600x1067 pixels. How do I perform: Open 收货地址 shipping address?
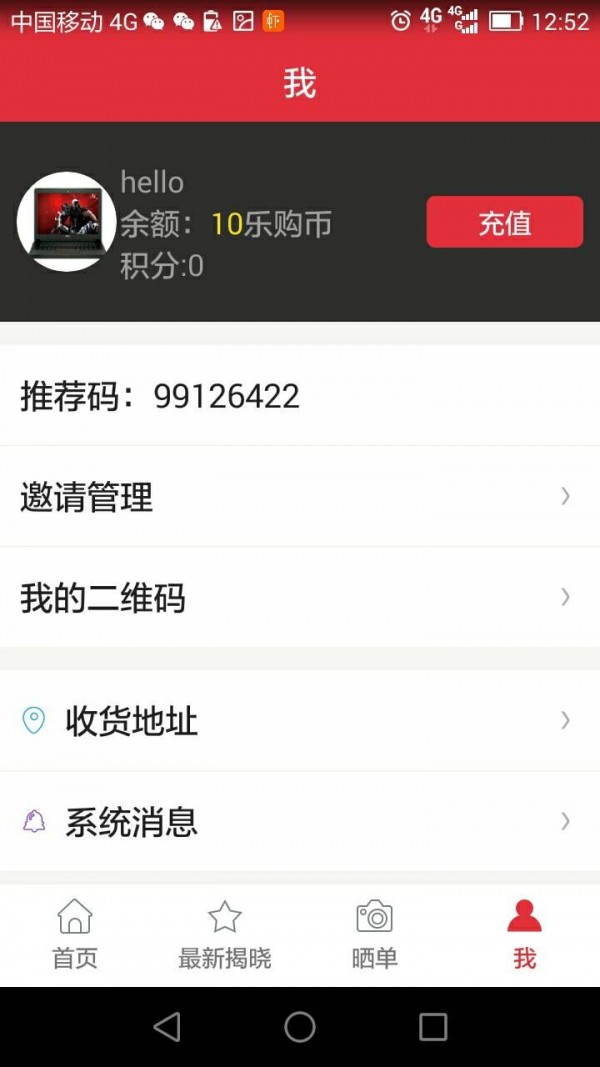[x=300, y=721]
